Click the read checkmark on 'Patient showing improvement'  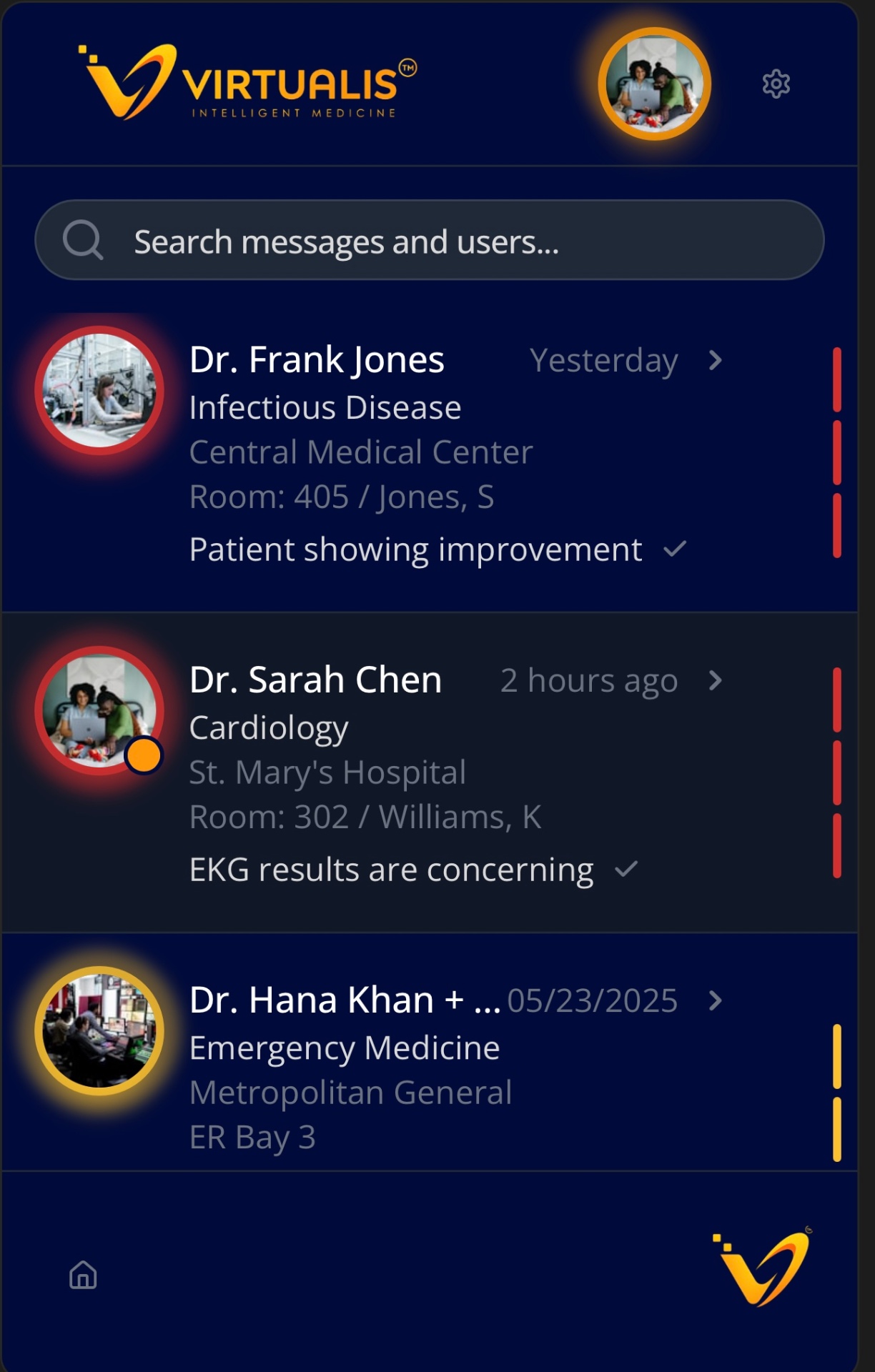click(675, 549)
